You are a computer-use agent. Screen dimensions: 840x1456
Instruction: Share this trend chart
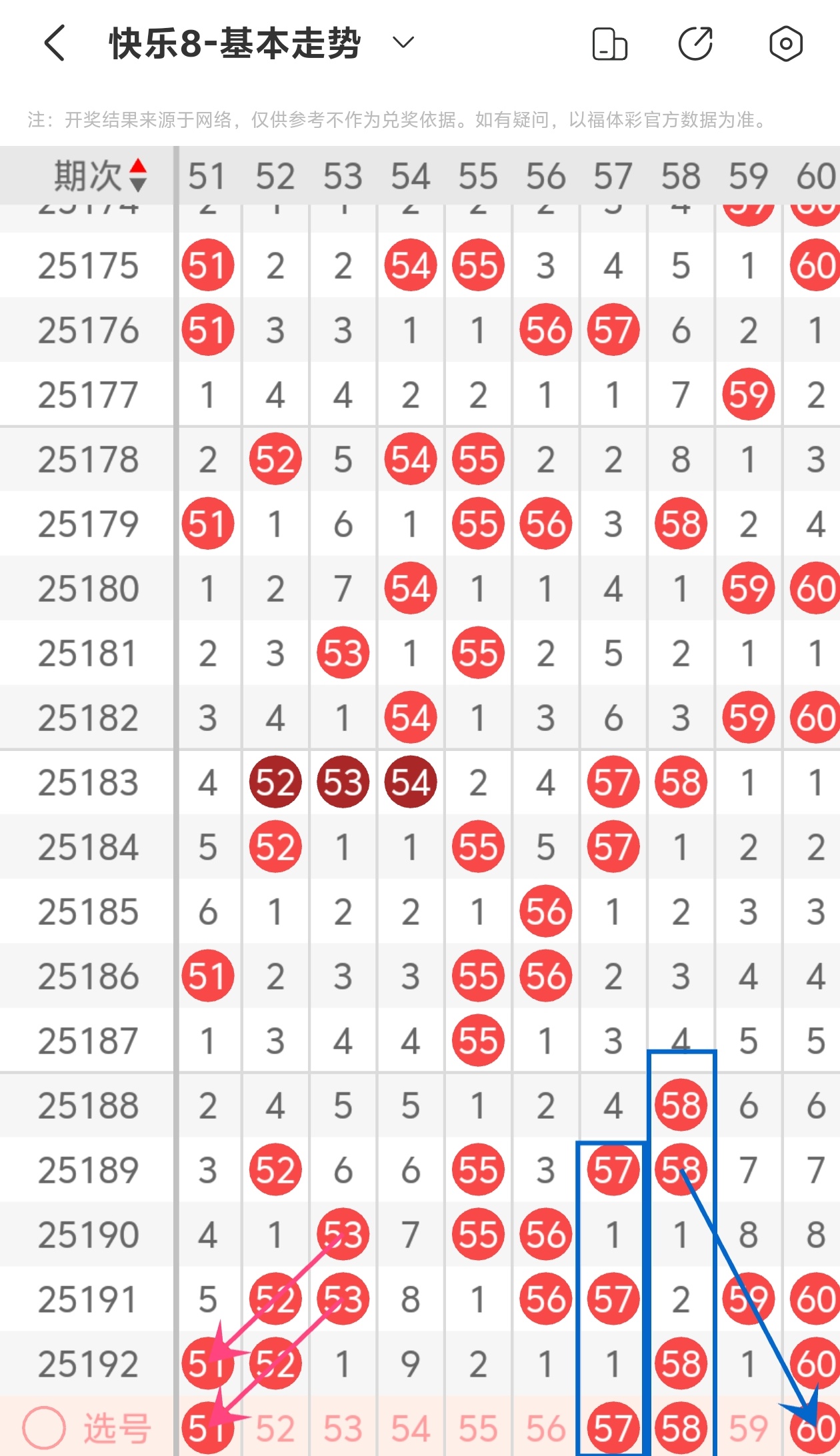(x=696, y=44)
